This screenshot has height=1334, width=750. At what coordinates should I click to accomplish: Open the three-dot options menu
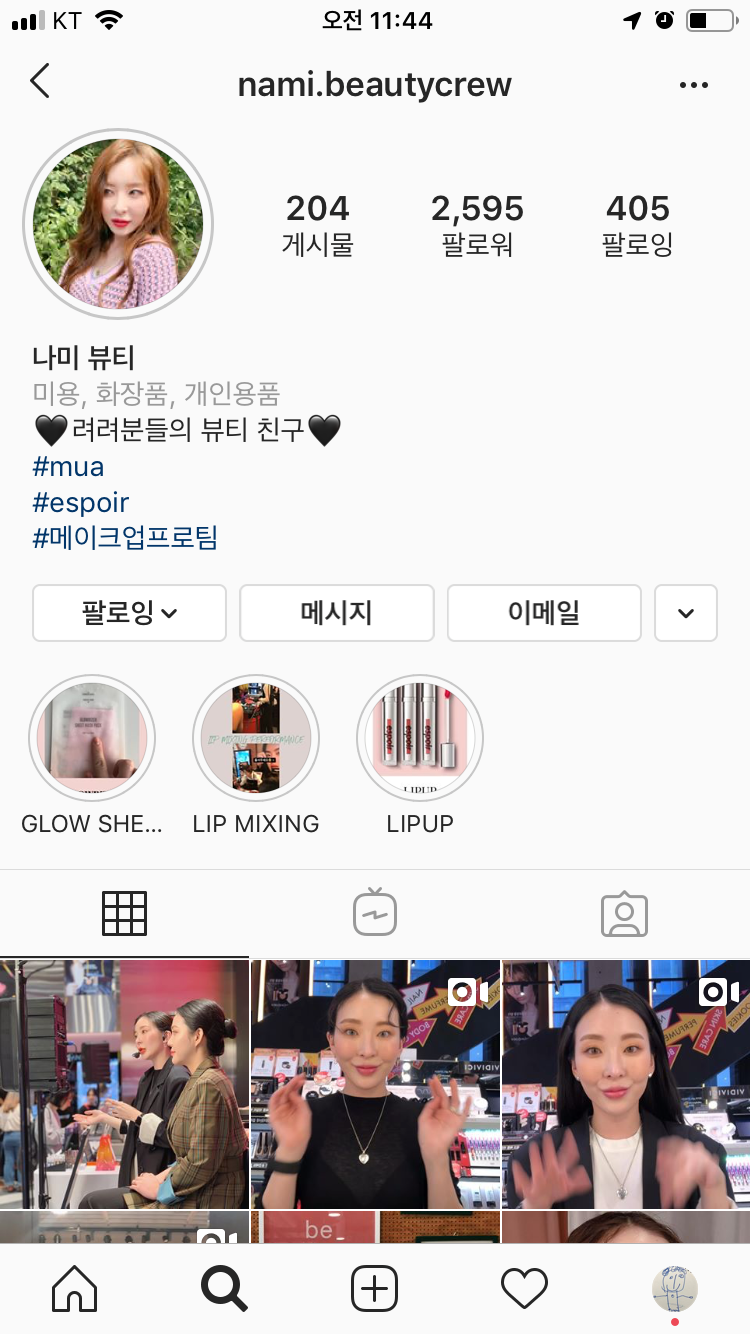693,86
